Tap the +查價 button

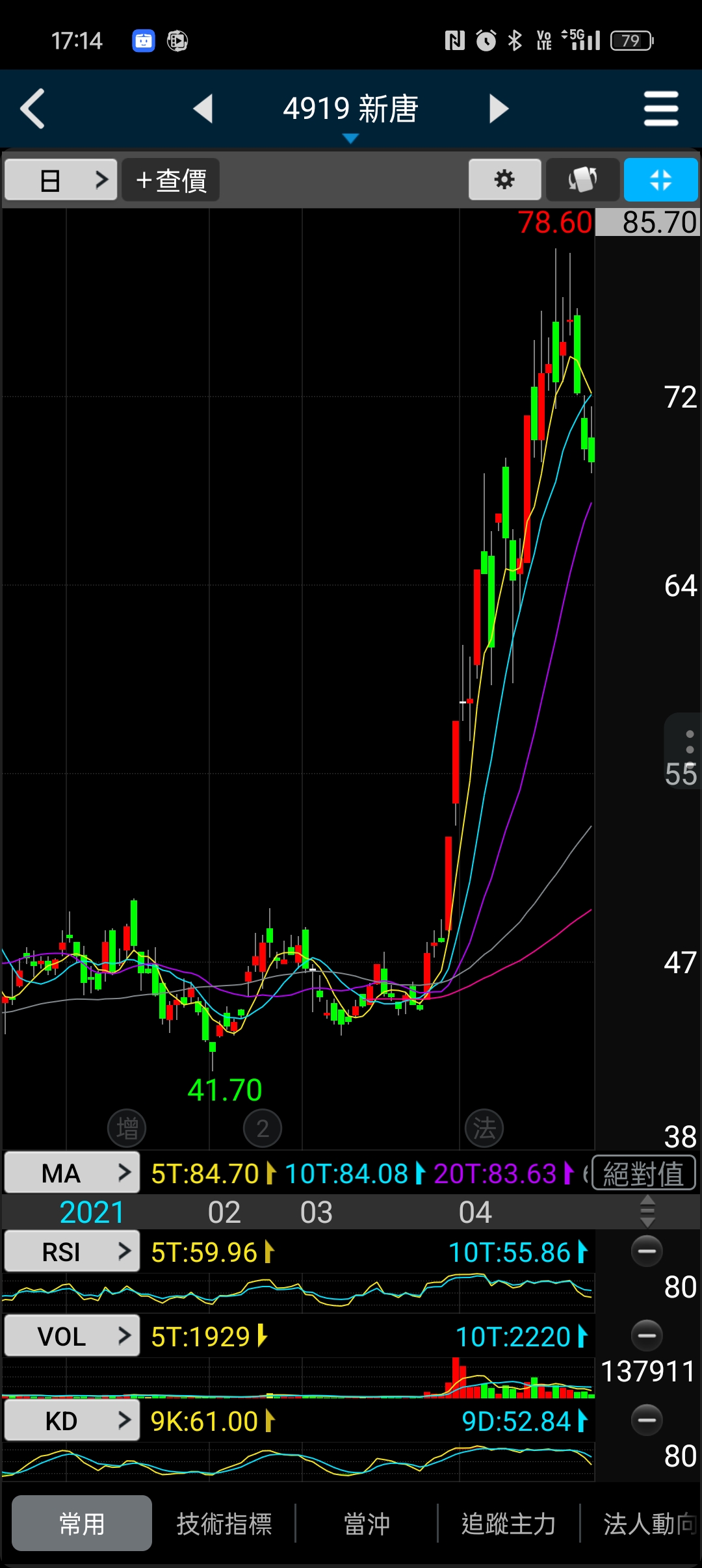point(171,180)
